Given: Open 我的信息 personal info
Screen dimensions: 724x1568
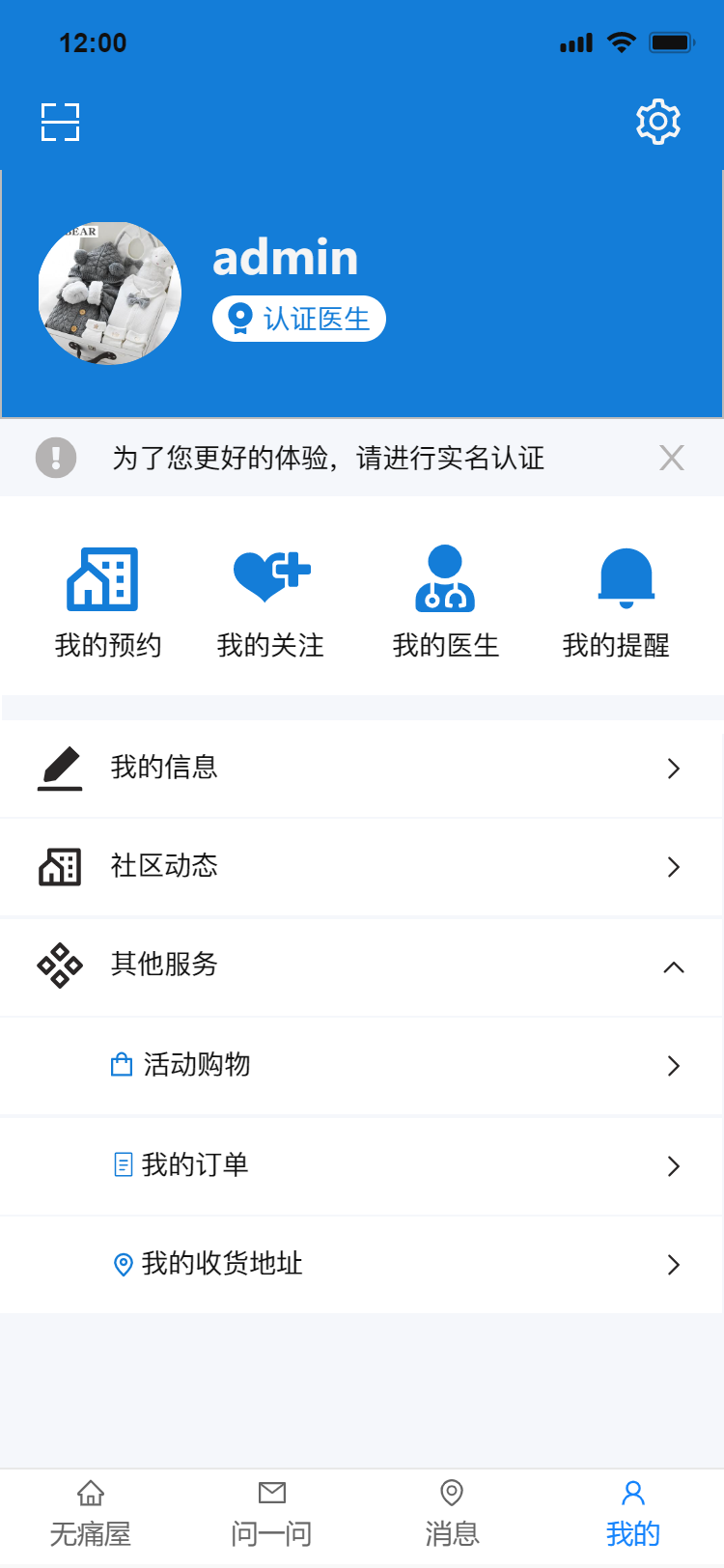Looking at the screenshot, I should point(362,768).
